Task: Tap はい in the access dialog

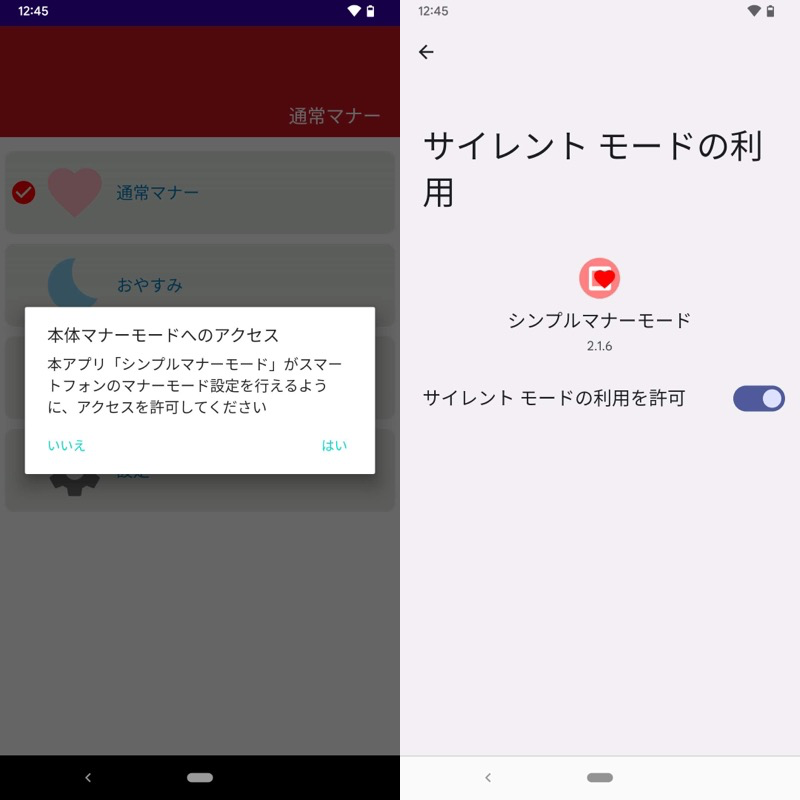Action: click(334, 445)
